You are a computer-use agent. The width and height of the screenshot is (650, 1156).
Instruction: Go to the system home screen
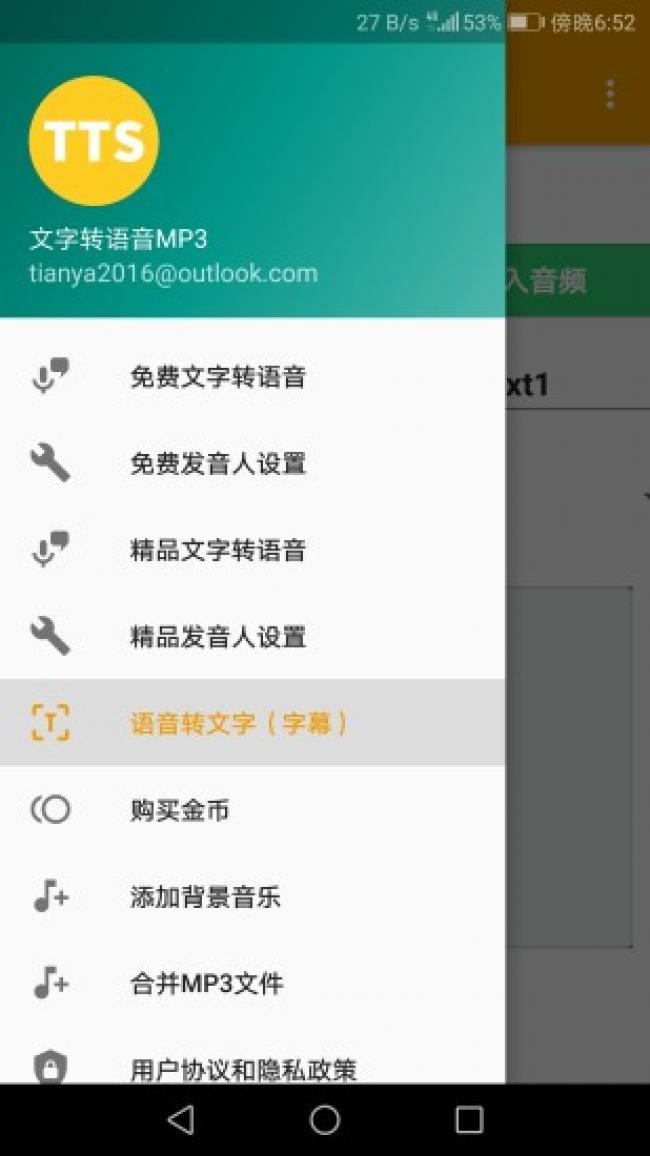[325, 1120]
